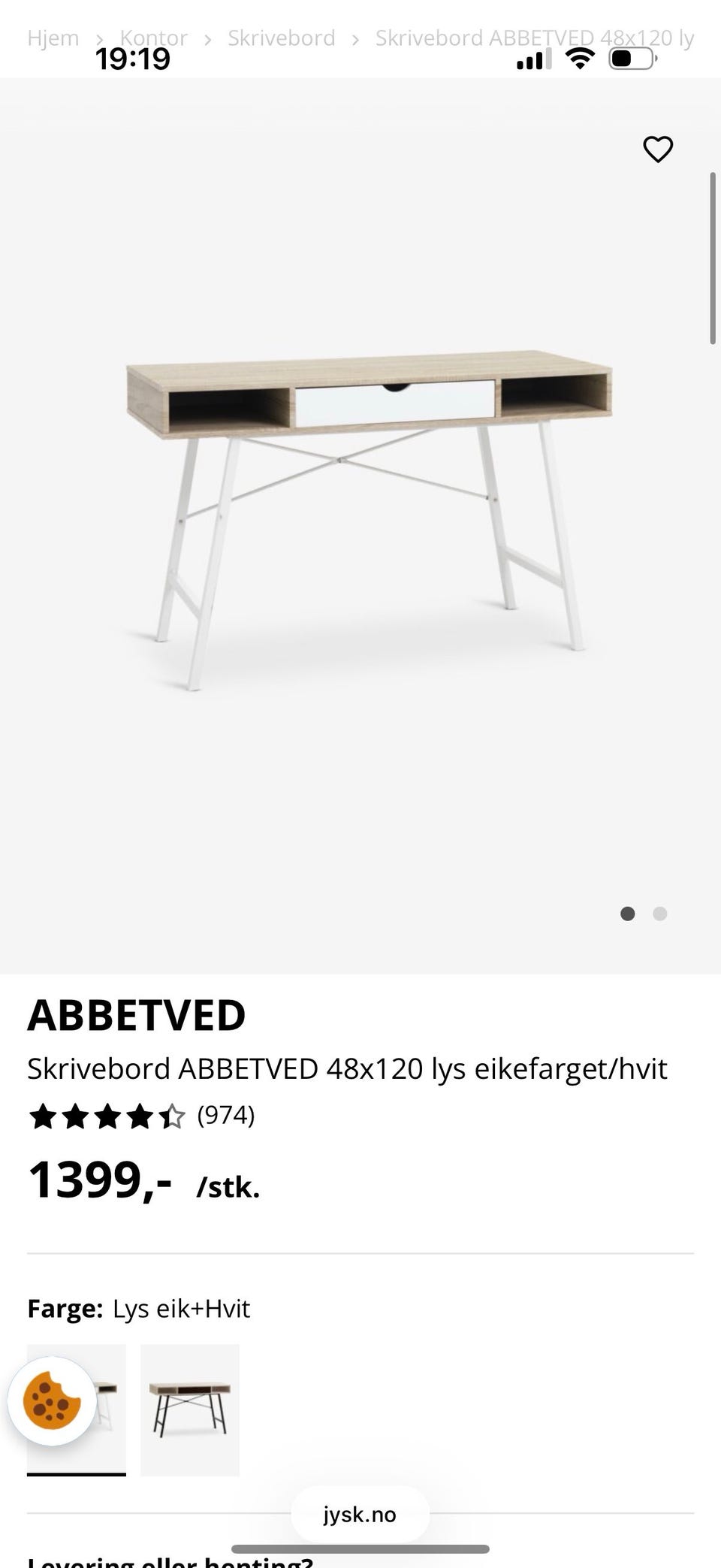721x1568 pixels.
Task: Open the Skrivebord category link
Action: (281, 38)
